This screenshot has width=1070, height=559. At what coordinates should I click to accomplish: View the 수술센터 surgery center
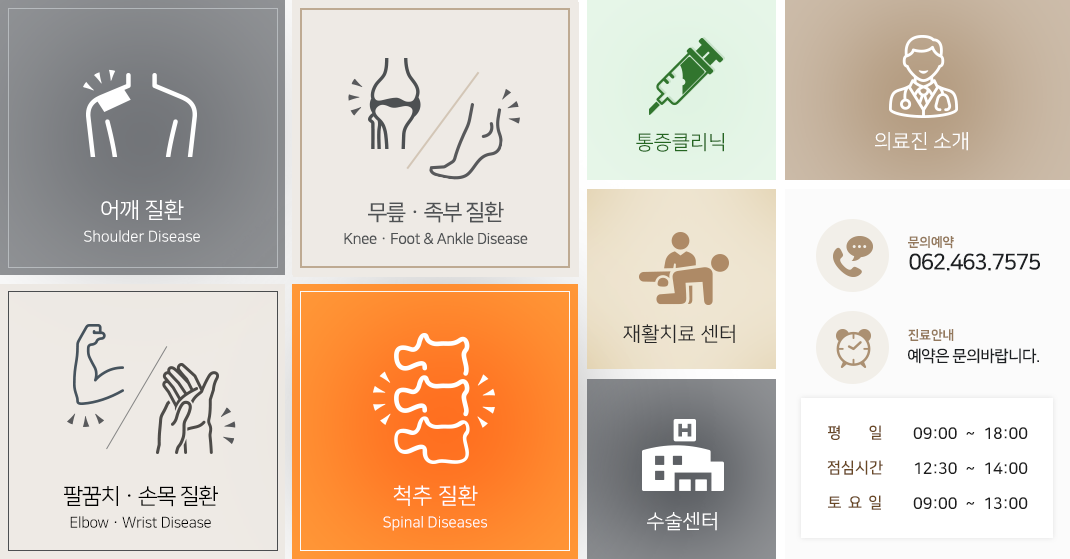(x=681, y=468)
